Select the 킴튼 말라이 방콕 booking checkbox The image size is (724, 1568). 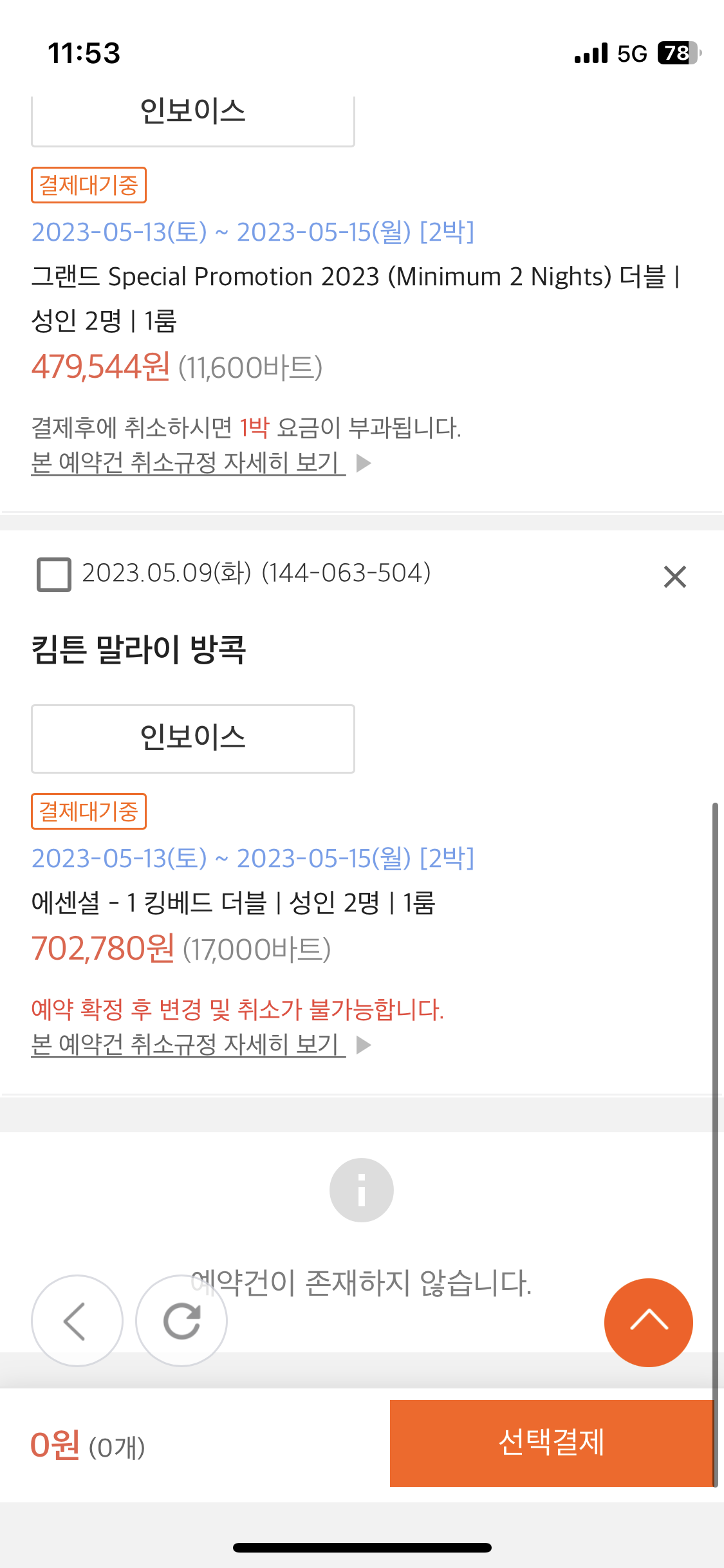54,575
